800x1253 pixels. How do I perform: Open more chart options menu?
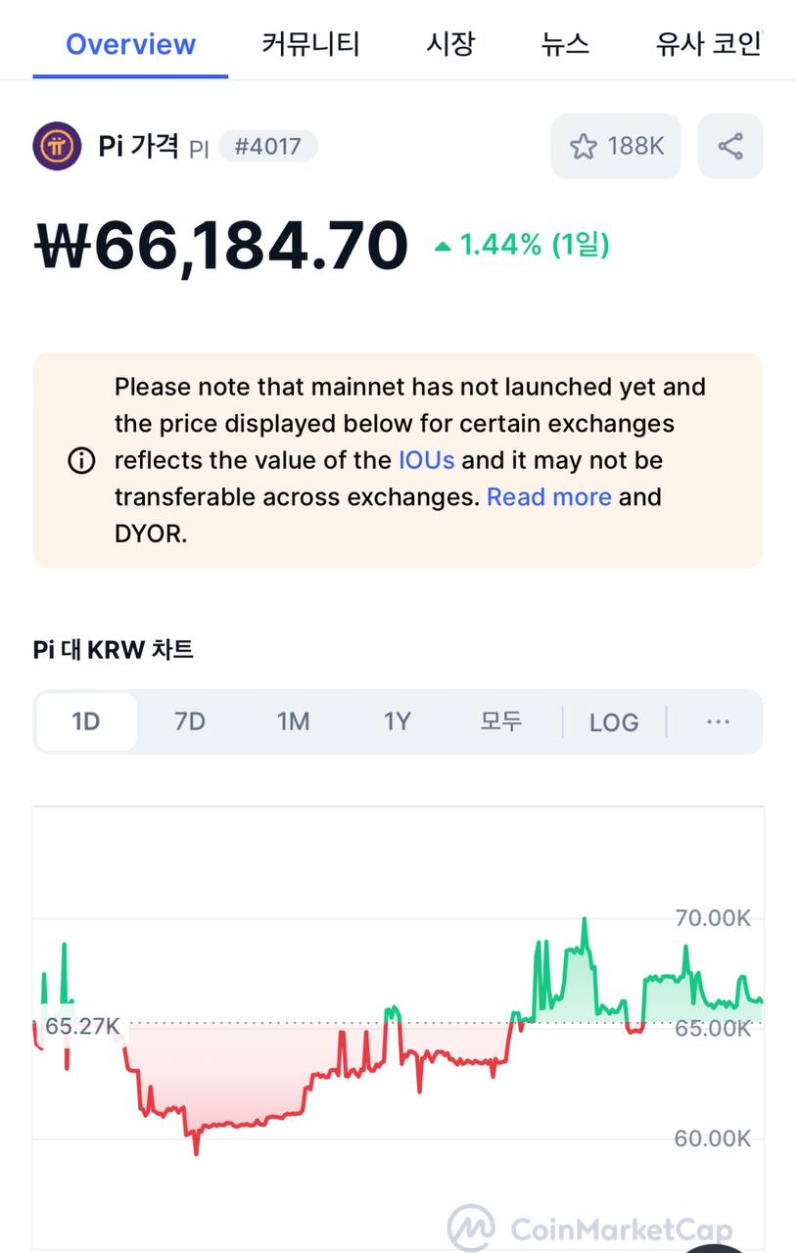point(718,721)
